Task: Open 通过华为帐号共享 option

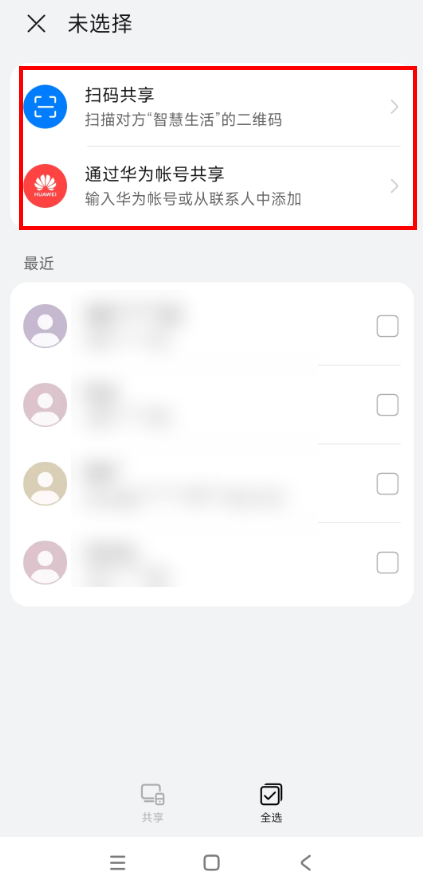Action: coord(212,185)
